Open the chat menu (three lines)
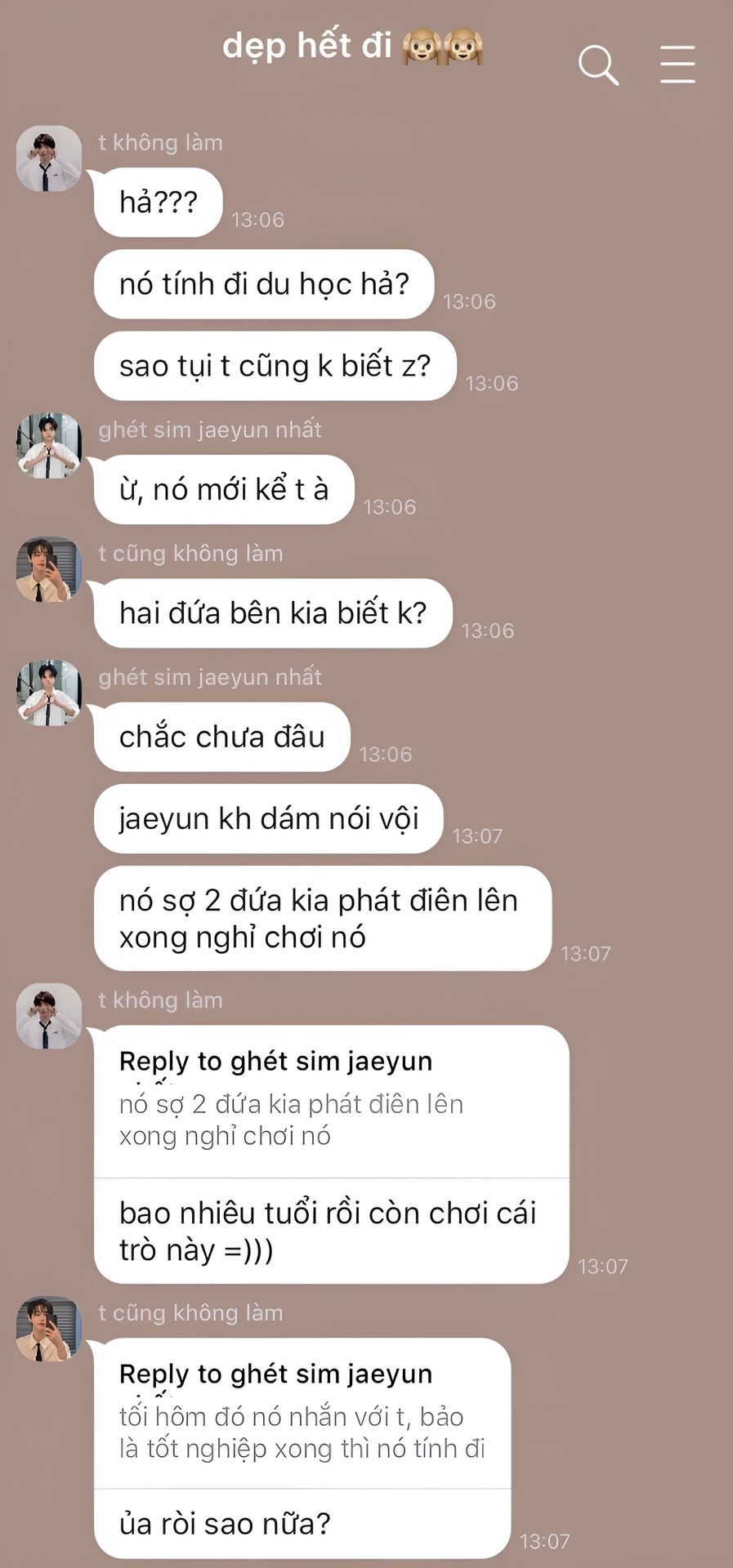 click(x=677, y=65)
